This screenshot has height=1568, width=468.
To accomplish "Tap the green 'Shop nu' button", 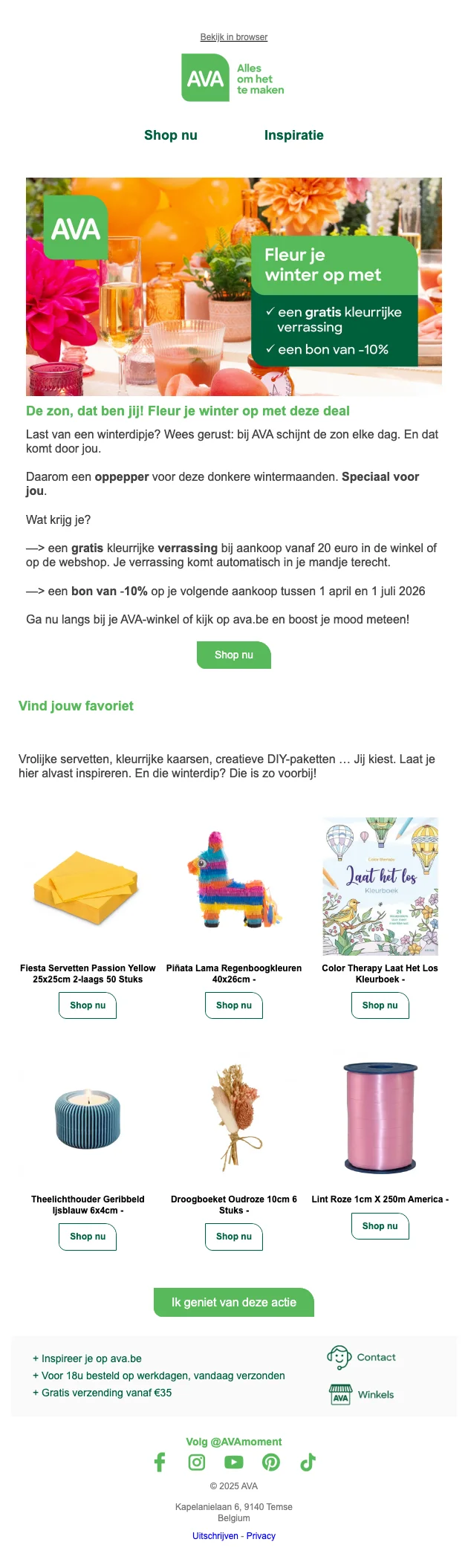I will pos(233,655).
